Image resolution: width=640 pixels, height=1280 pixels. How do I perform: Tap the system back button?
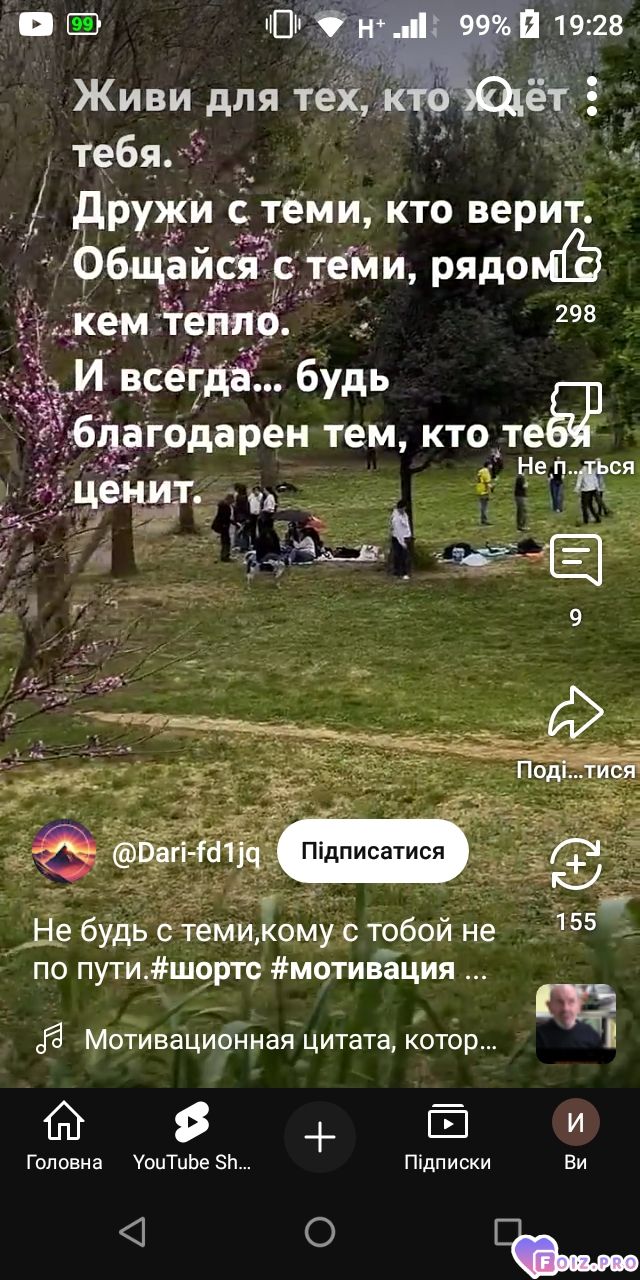point(132,1232)
